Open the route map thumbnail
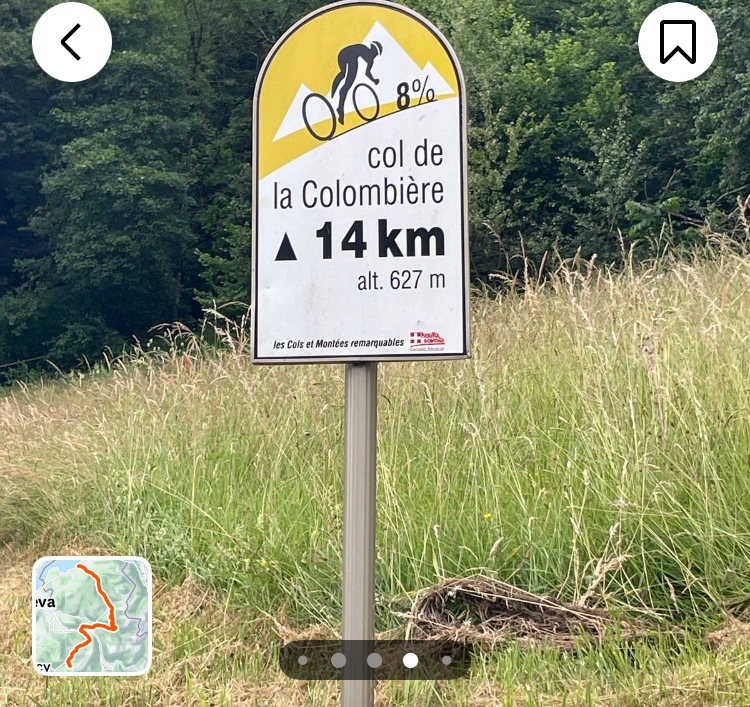 [x=92, y=615]
